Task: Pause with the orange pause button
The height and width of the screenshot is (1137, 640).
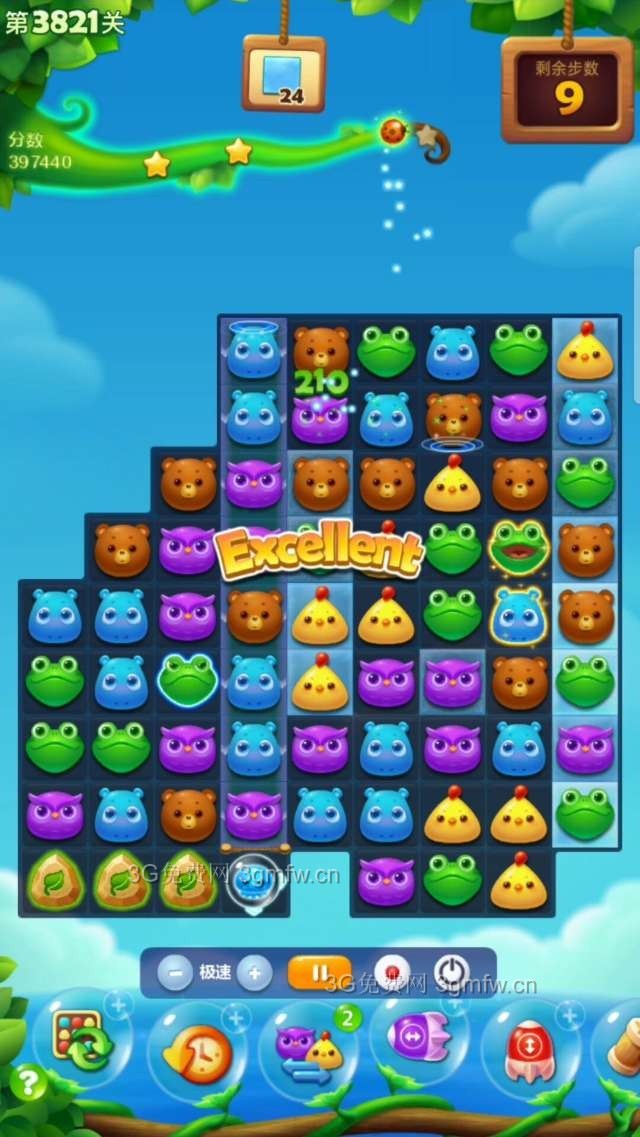Action: [319, 972]
